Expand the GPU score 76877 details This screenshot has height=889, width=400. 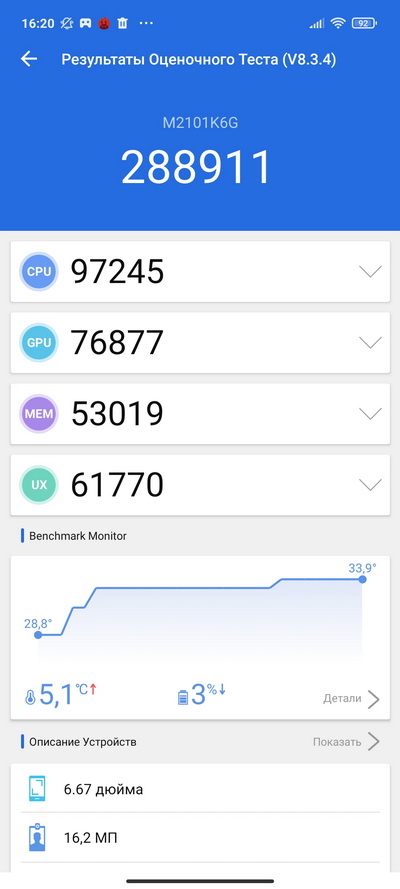click(200, 342)
